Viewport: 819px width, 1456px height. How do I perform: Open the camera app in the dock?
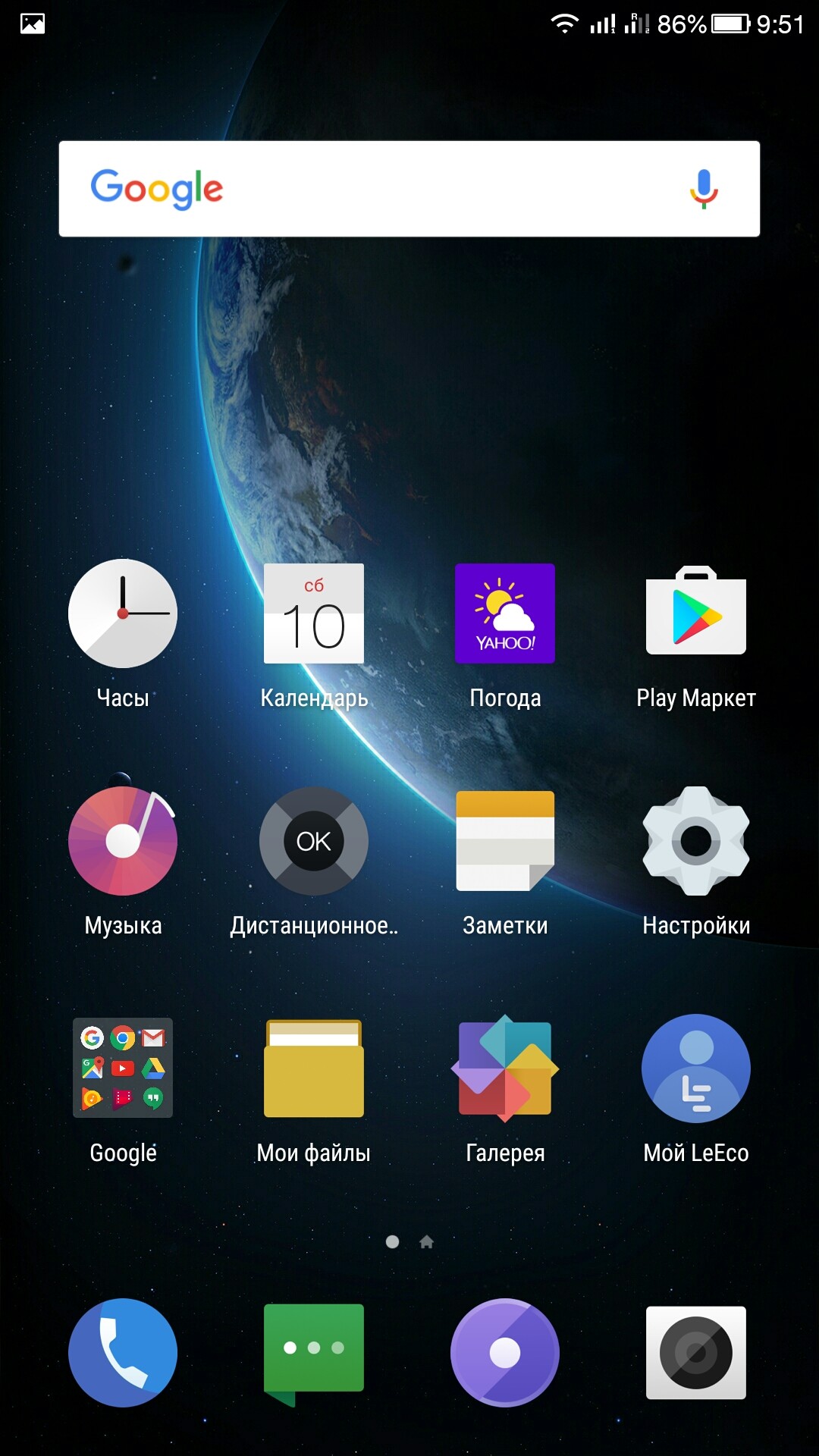[x=696, y=1353]
